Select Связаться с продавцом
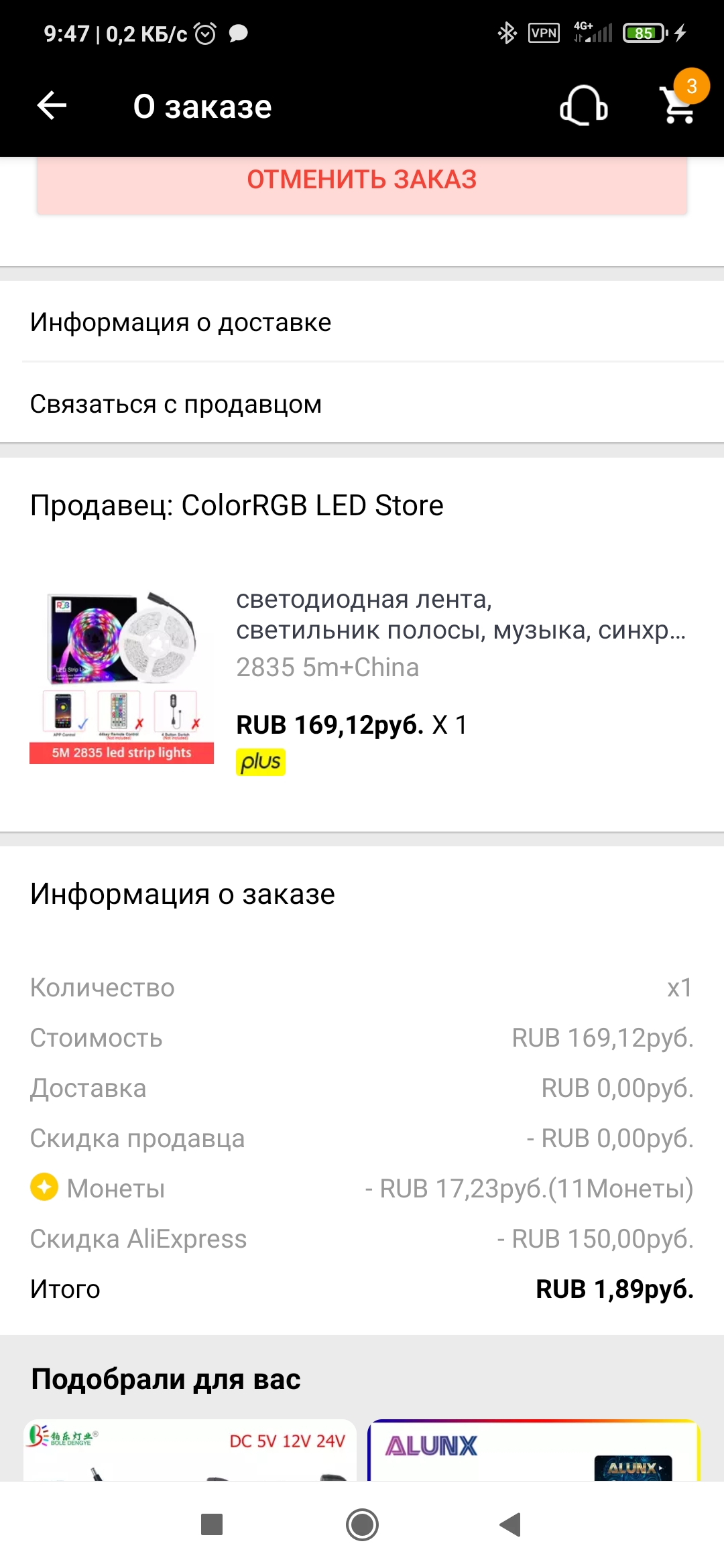This screenshot has width=724, height=1568. (362, 404)
